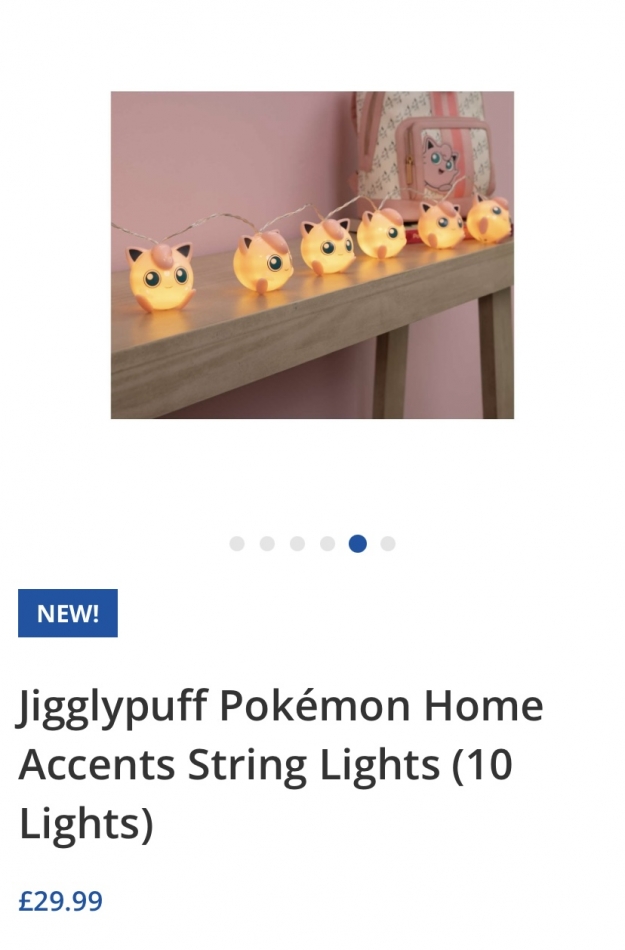Select the last carousel page dot
The width and height of the screenshot is (625, 950).
tap(388, 544)
